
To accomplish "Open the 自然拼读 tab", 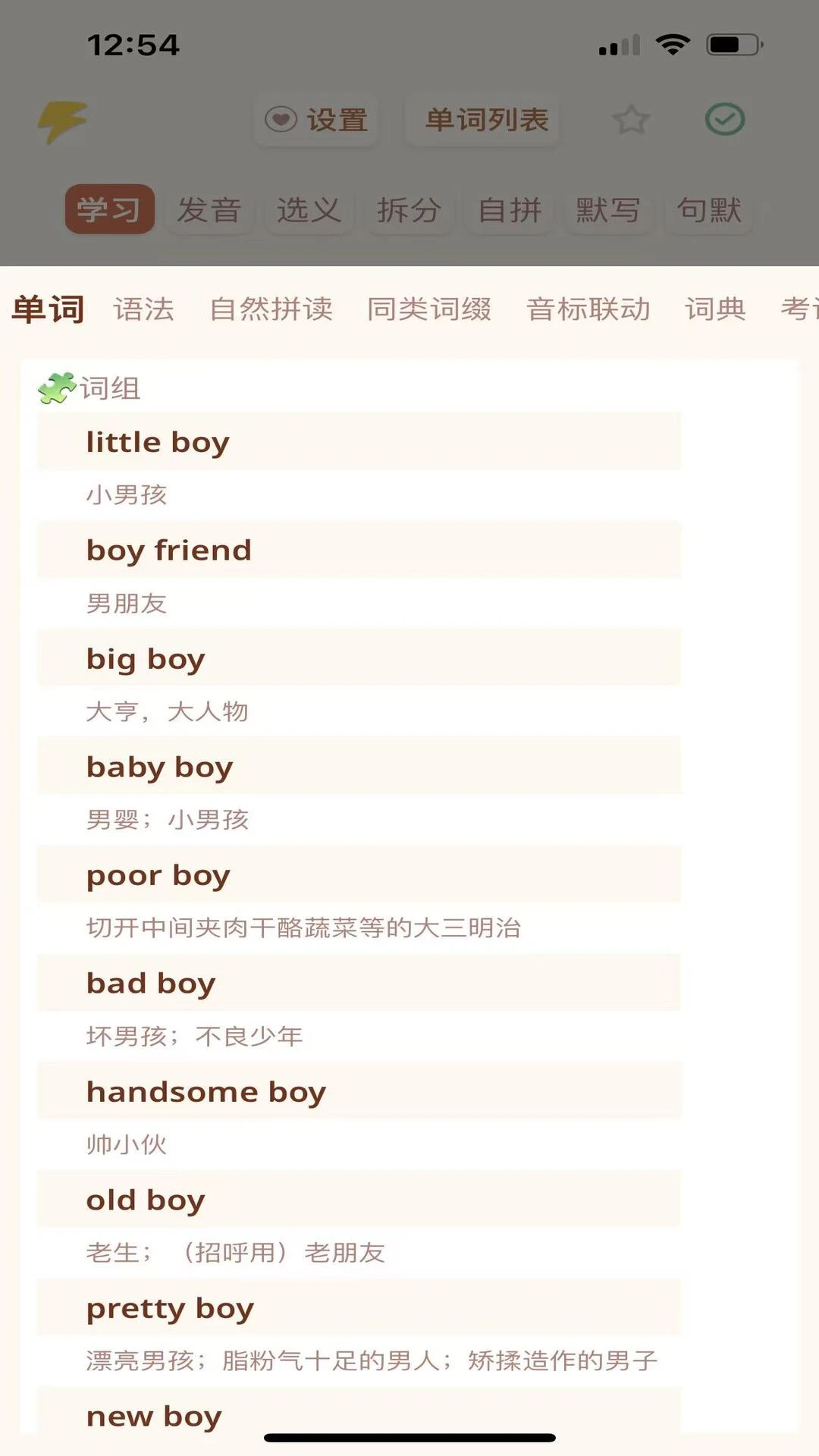I will [x=271, y=309].
